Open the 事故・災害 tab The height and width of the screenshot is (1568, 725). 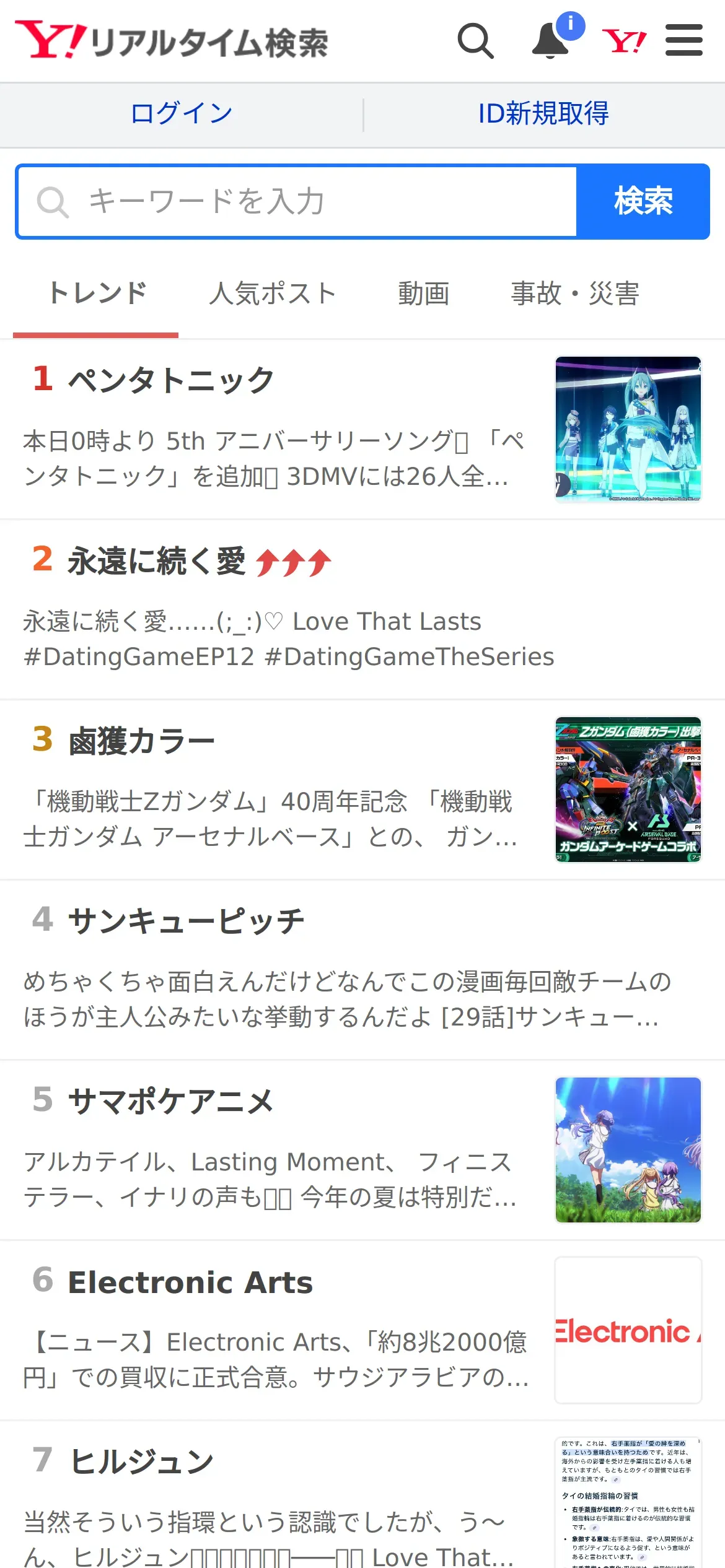coord(574,294)
